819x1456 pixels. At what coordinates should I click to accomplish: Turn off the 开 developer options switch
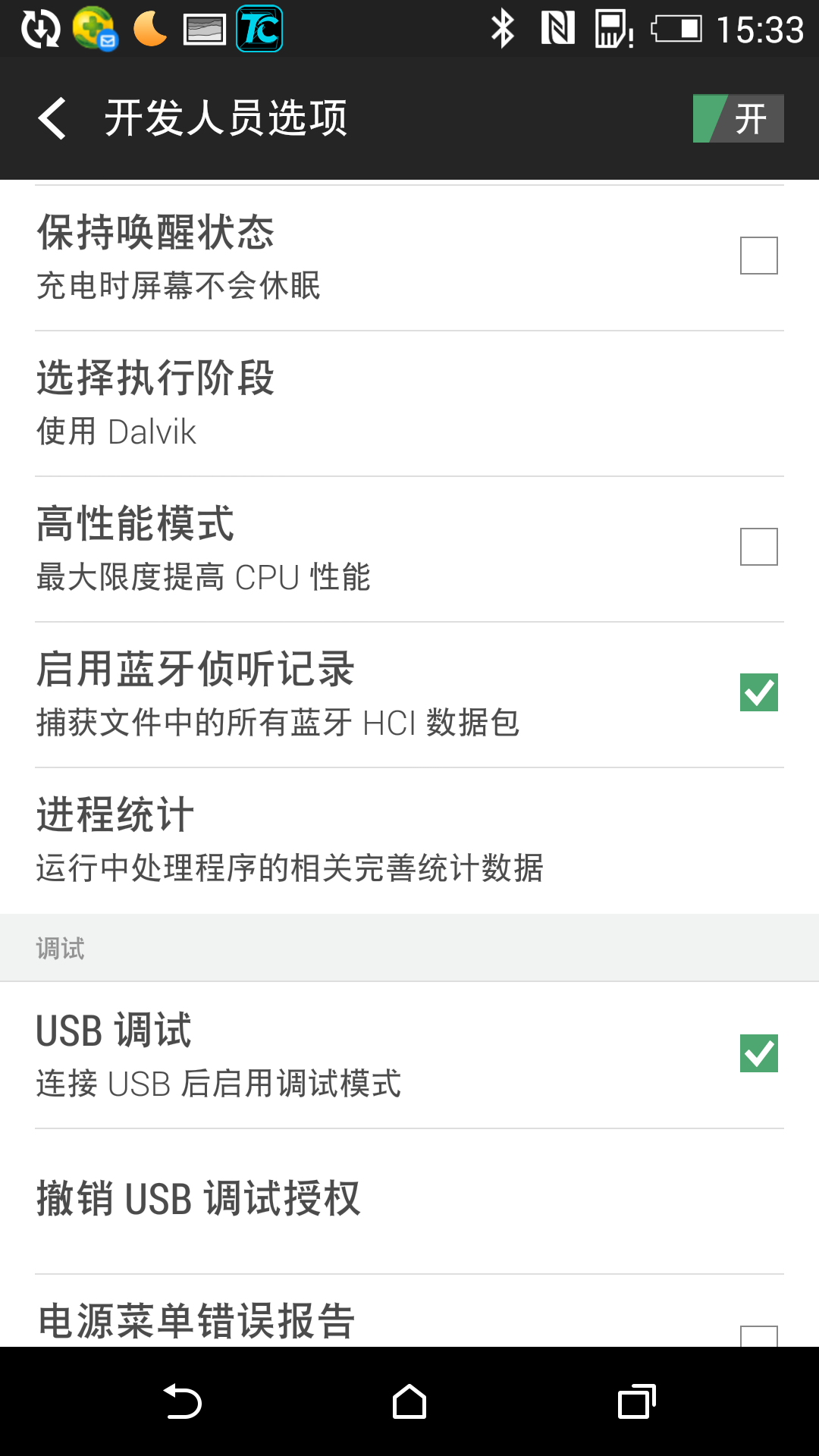(737, 118)
